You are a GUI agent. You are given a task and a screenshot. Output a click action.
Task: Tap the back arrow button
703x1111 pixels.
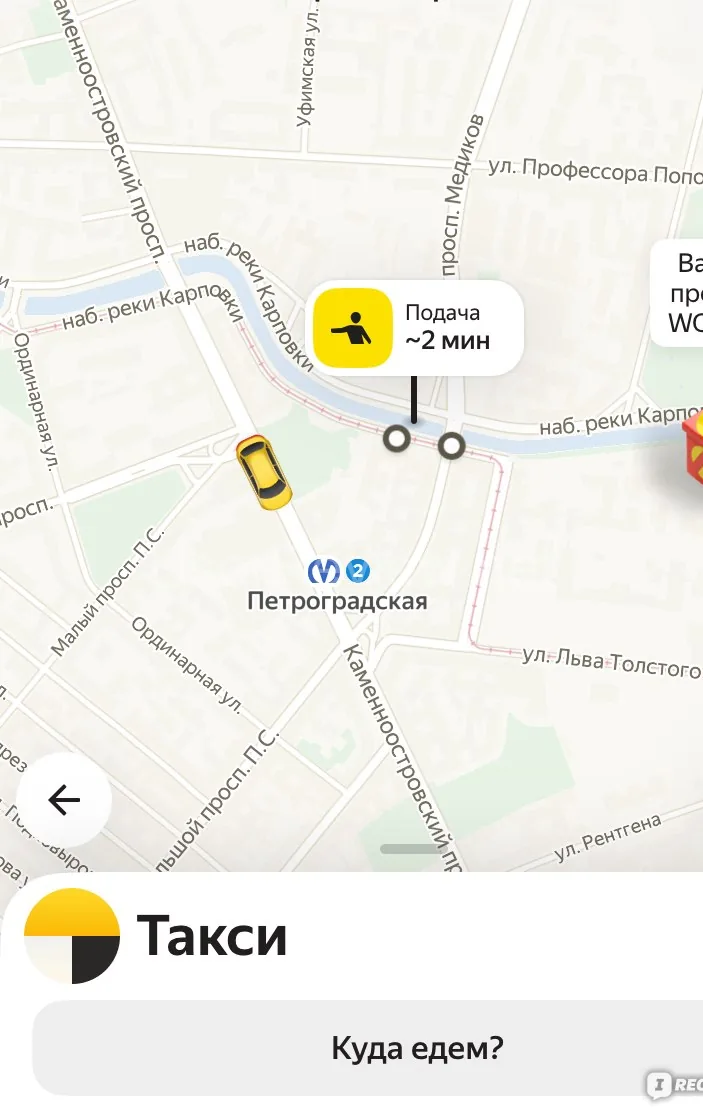click(64, 800)
